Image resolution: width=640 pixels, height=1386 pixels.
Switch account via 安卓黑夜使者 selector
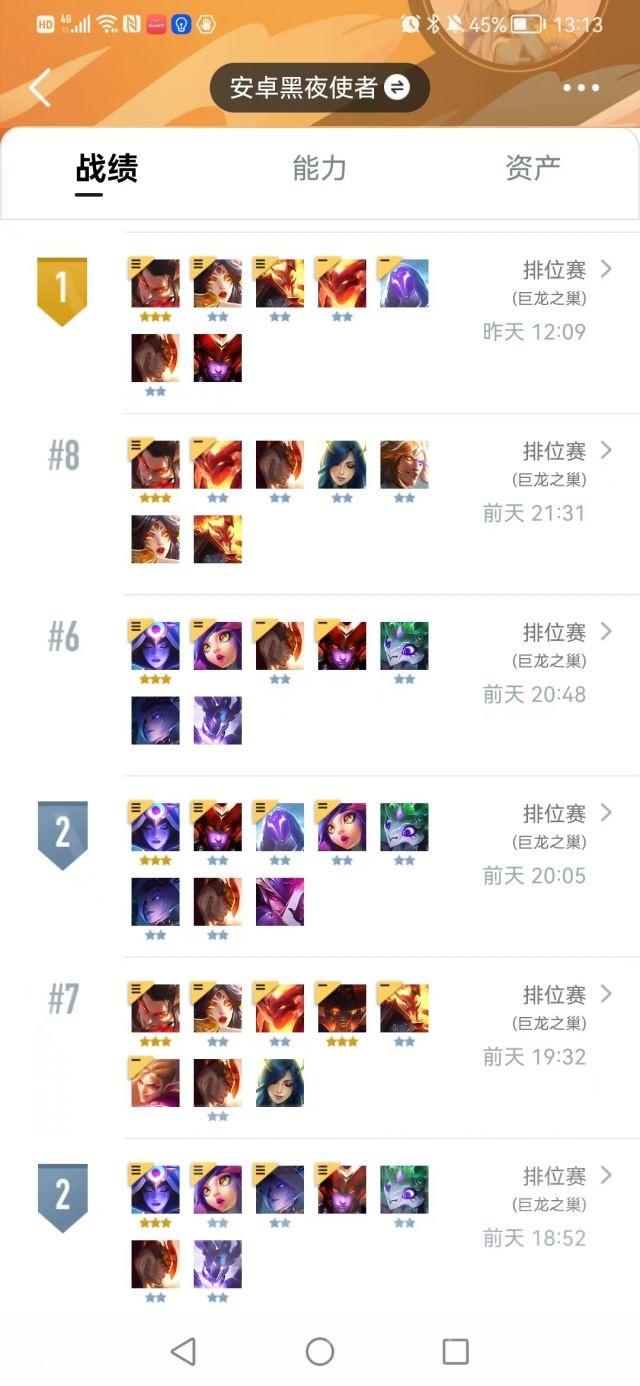pos(319,88)
